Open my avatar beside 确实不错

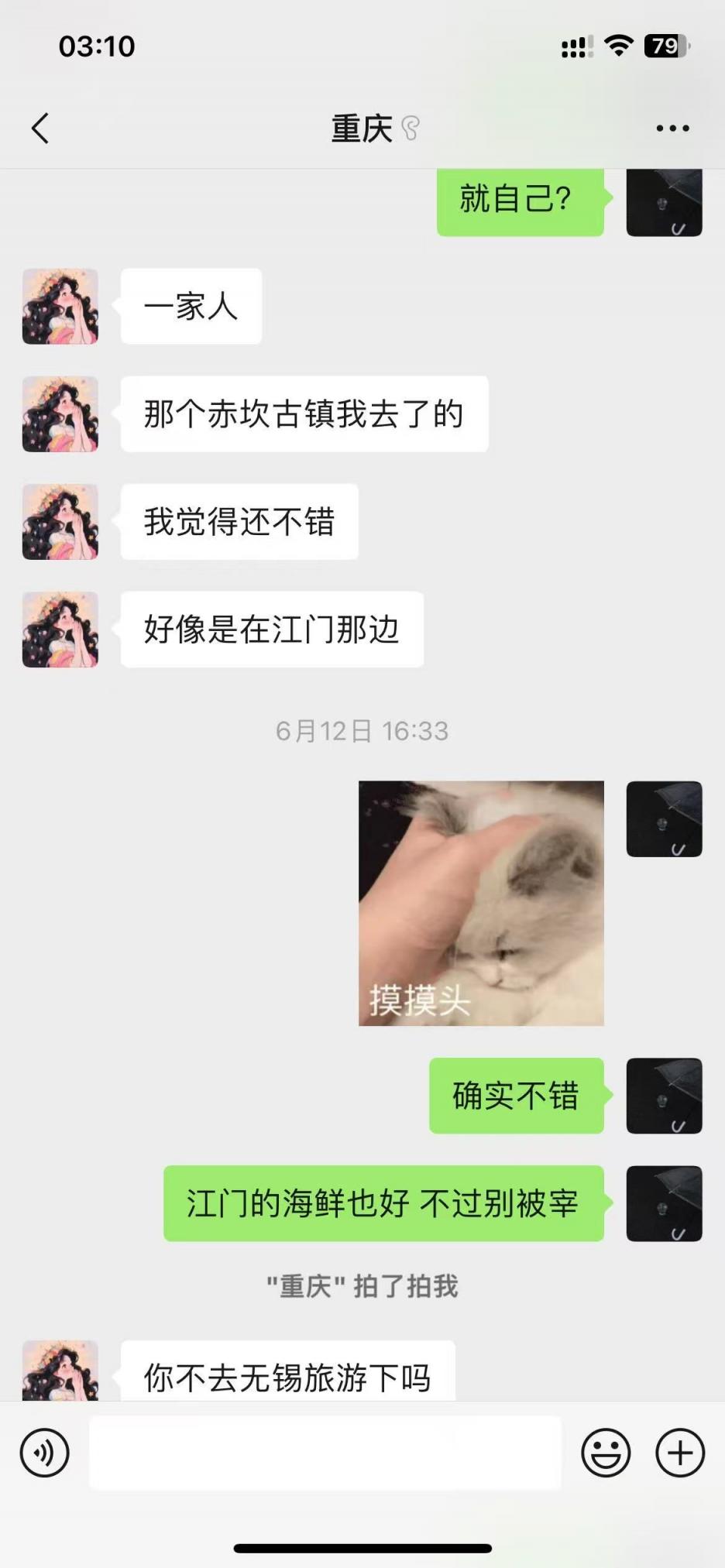click(664, 1096)
